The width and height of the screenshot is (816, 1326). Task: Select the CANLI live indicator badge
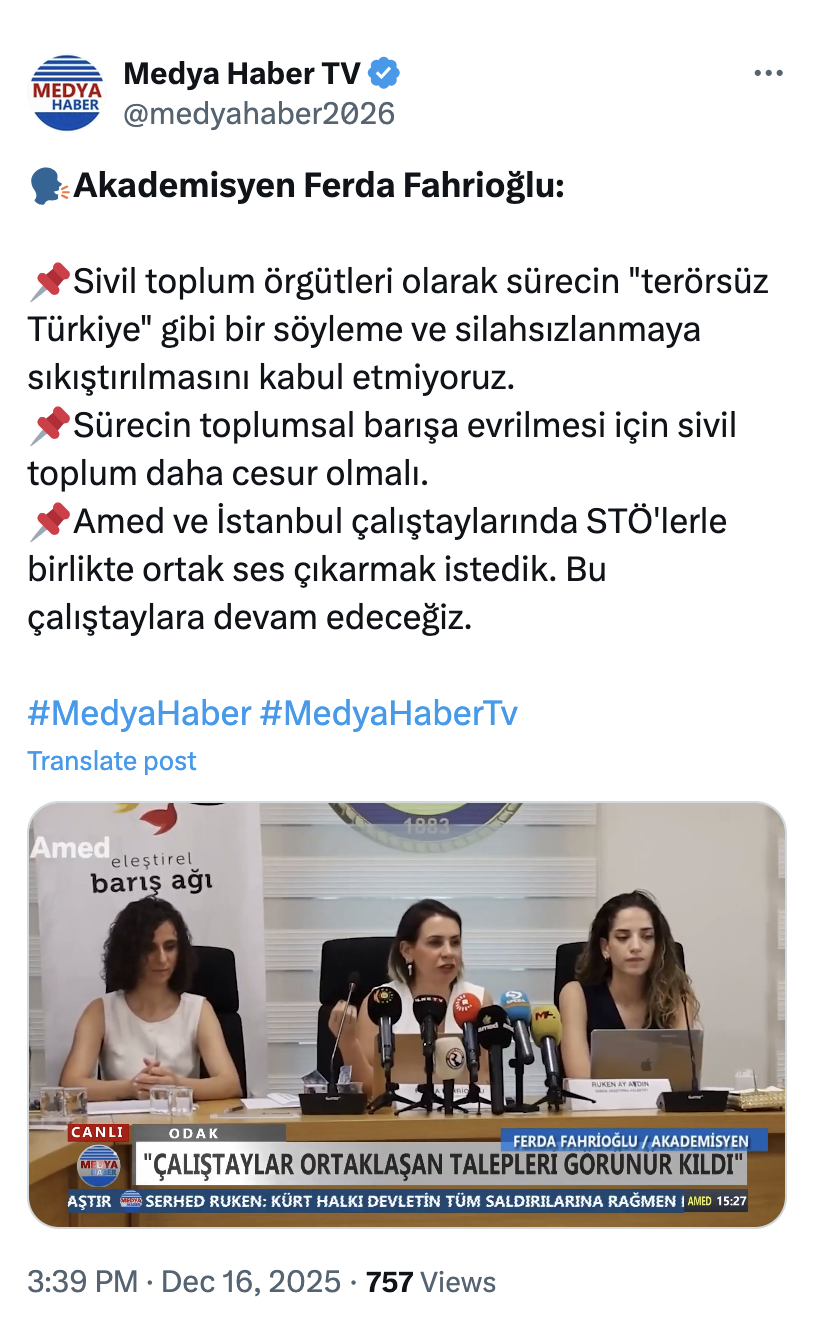tap(96, 1131)
